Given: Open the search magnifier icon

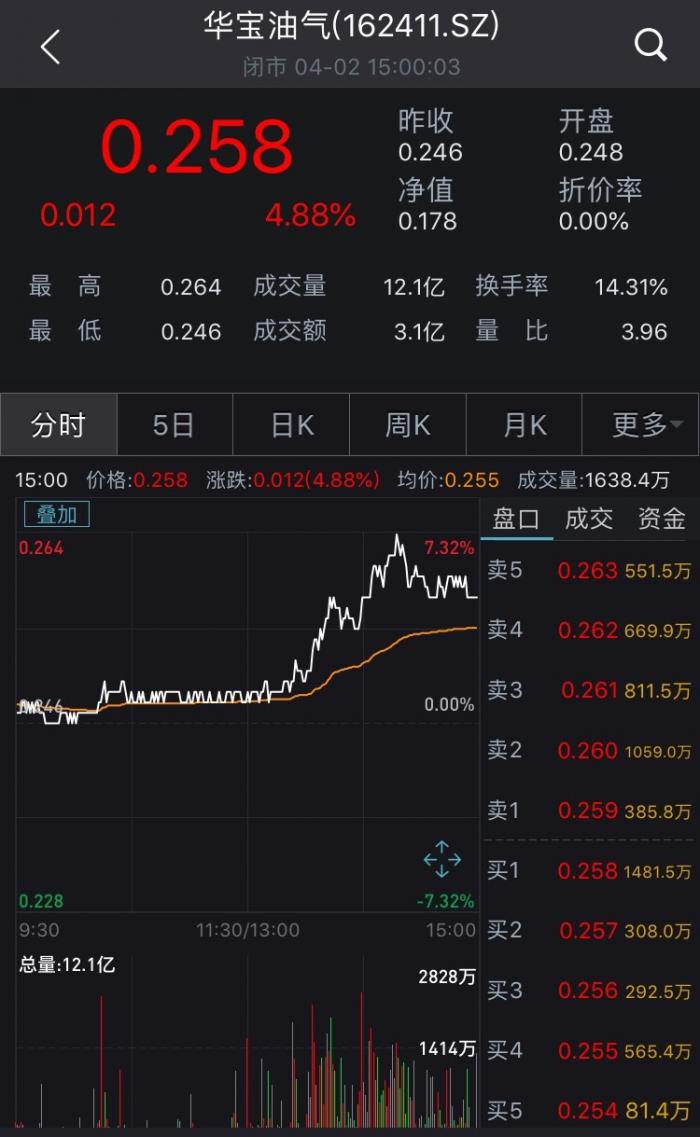Looking at the screenshot, I should point(650,45).
